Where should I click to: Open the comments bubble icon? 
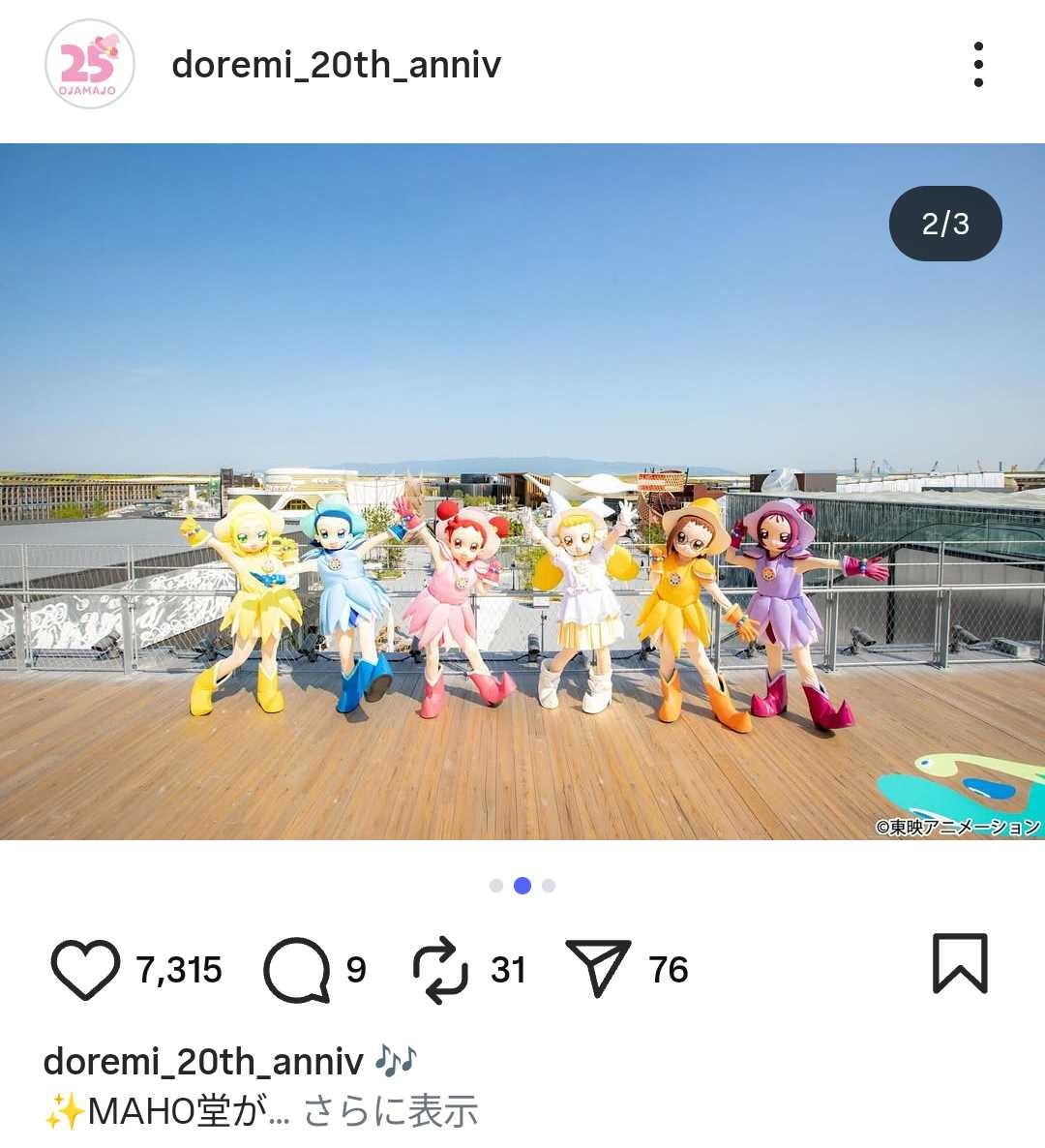tap(296, 969)
